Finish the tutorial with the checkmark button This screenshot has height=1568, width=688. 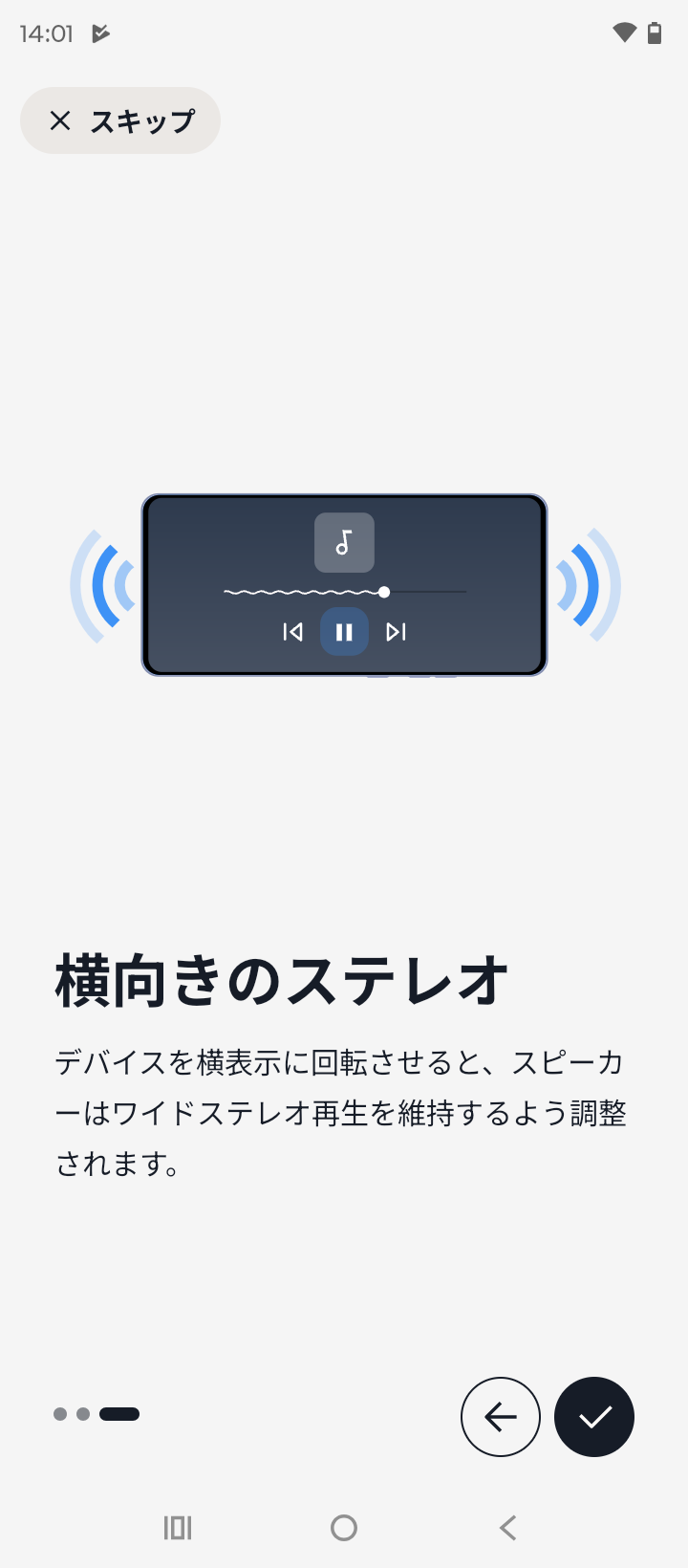tap(594, 1417)
